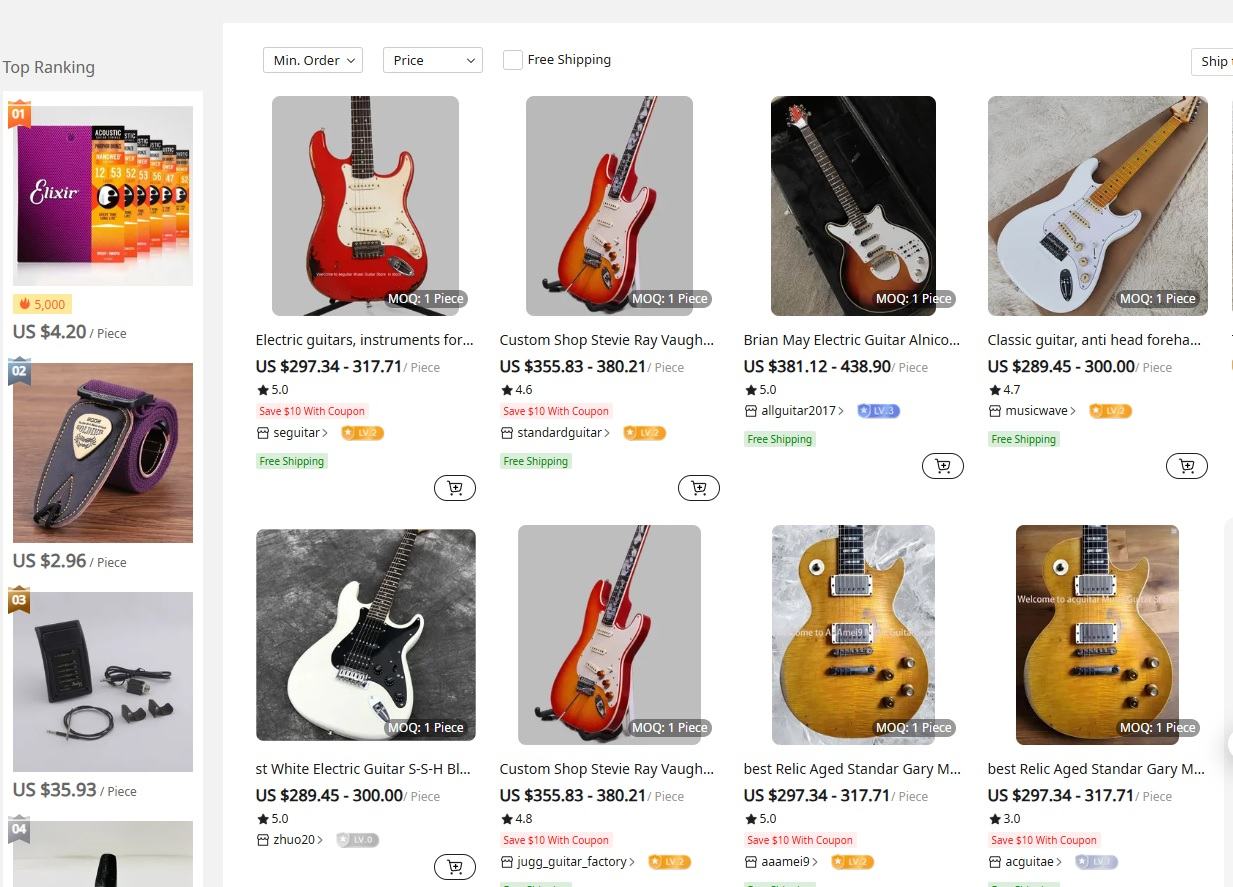Open the Elixir strings top ranking item
This screenshot has height=887, width=1233.
click(x=103, y=195)
